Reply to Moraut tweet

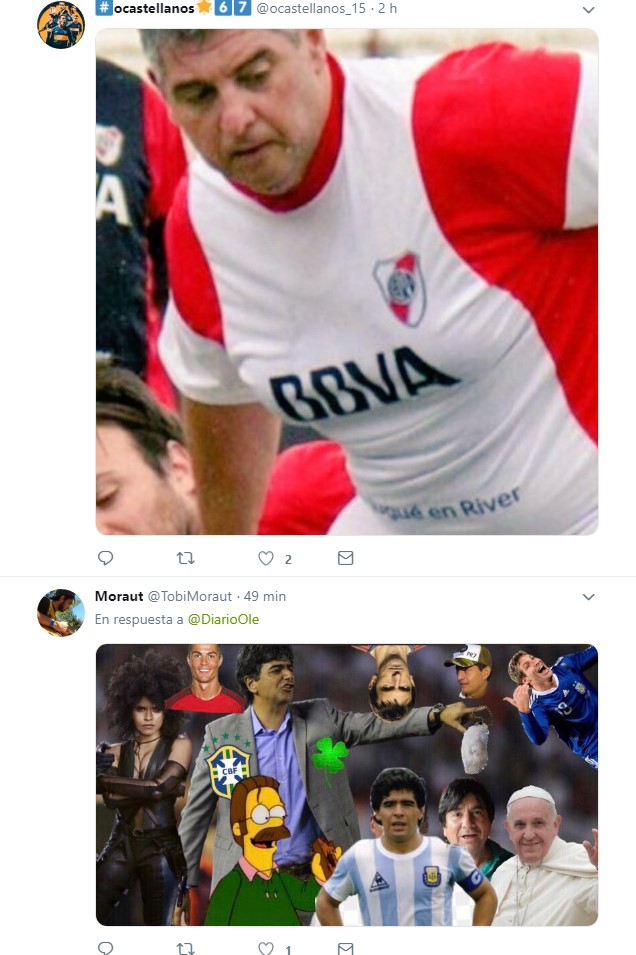(x=105, y=947)
